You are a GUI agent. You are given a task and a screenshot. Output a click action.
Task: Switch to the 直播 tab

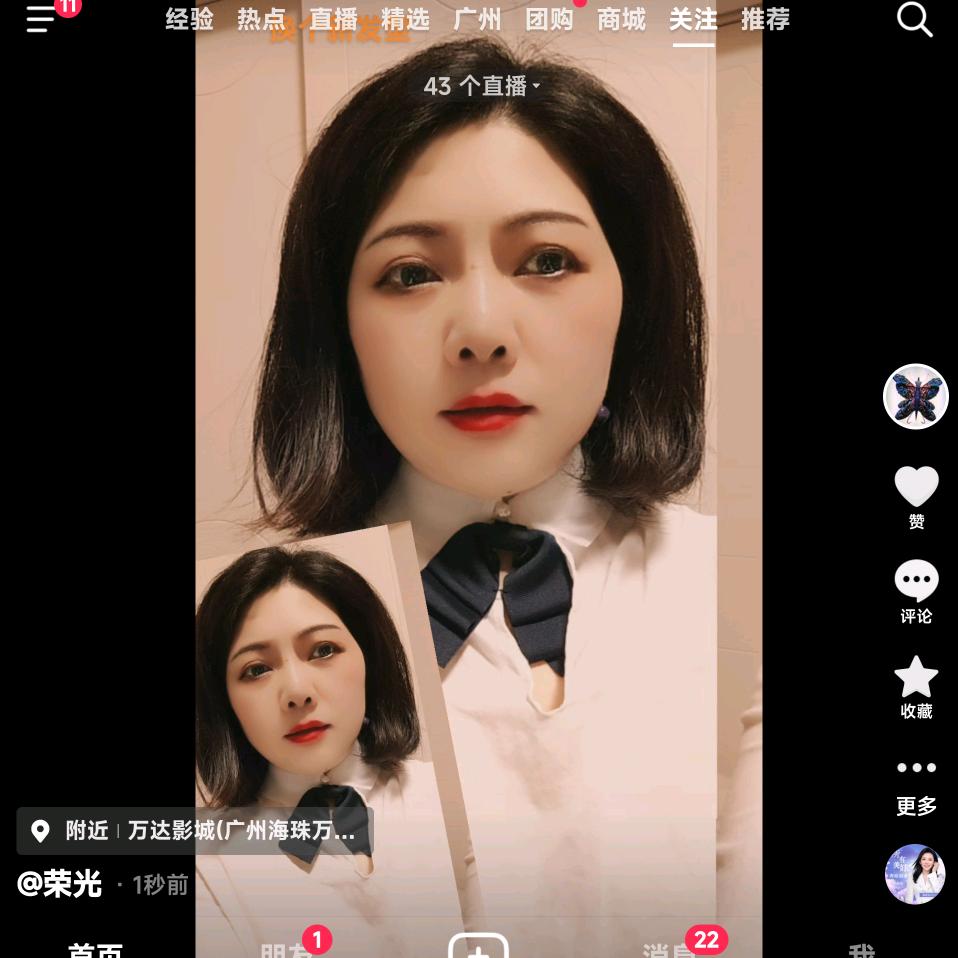[333, 19]
